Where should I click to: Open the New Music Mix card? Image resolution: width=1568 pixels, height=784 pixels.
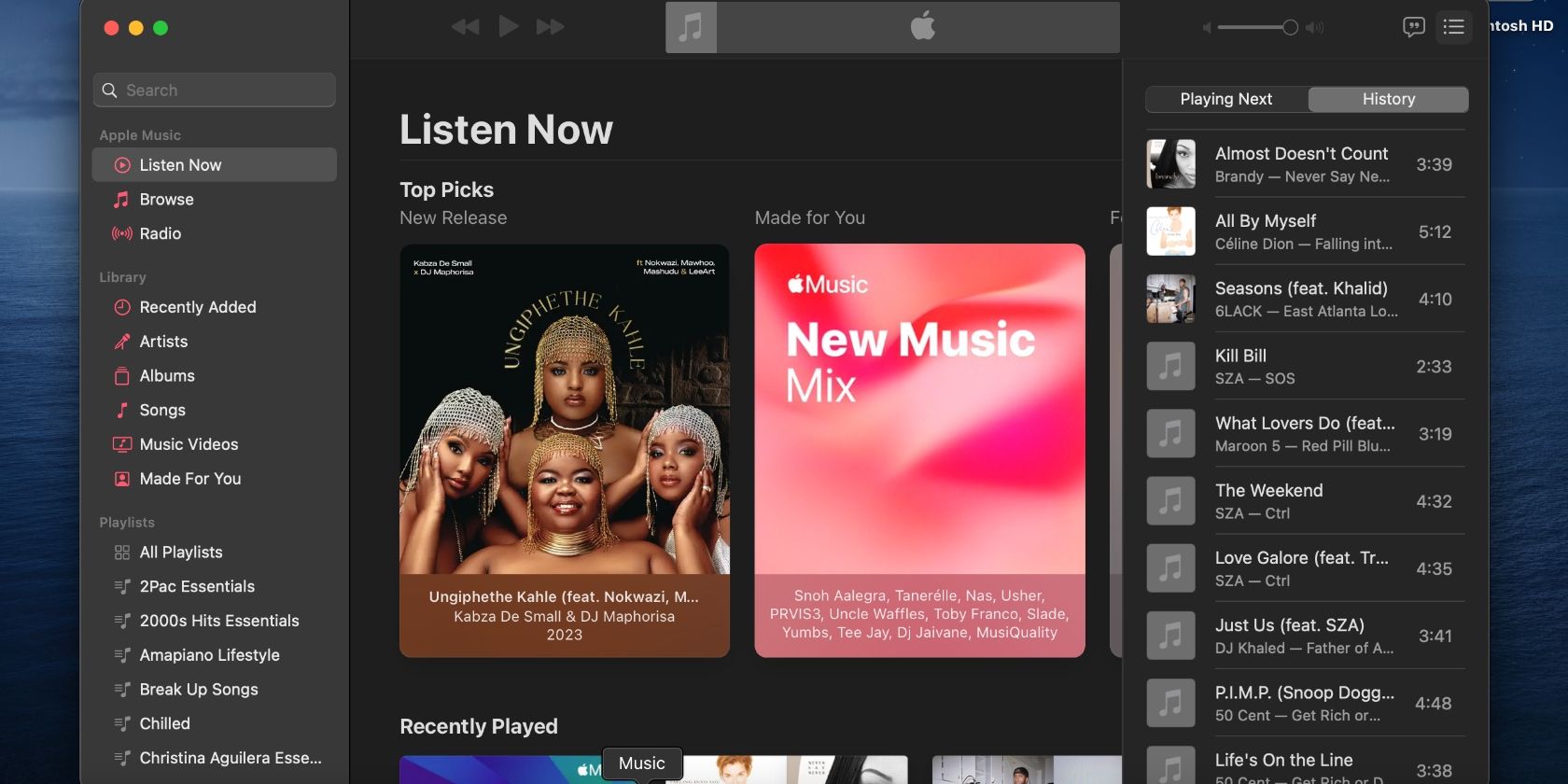point(919,450)
